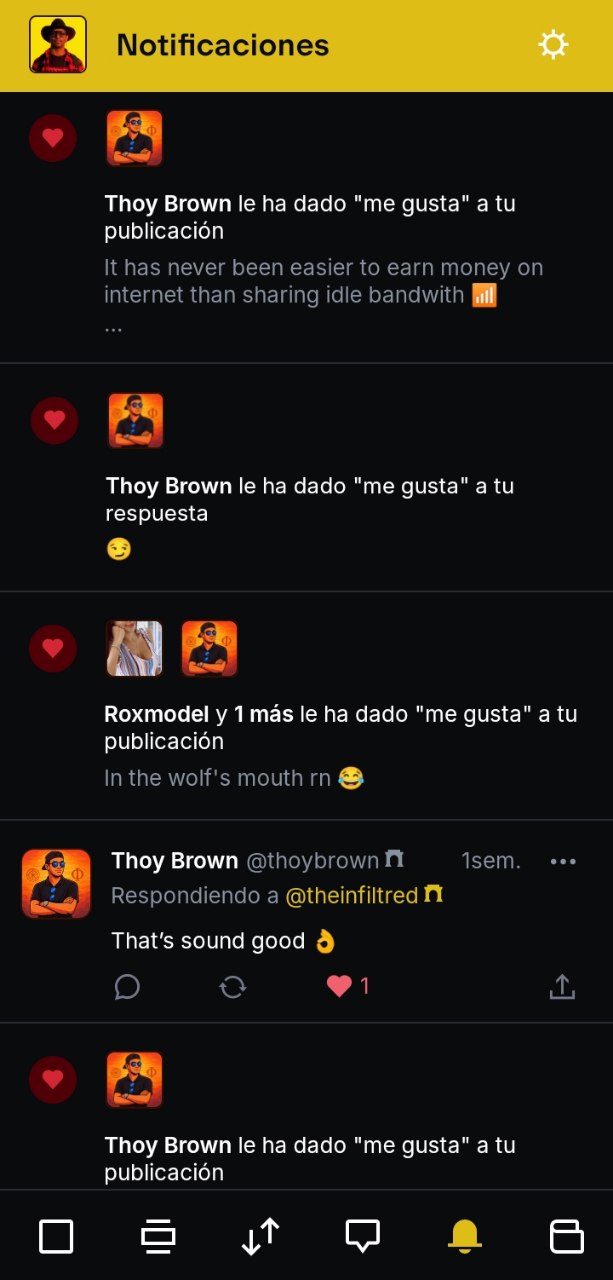Unlike Thoy Brown's "That's sound good" reply
Viewport: 613px width, 1280px height.
point(340,987)
